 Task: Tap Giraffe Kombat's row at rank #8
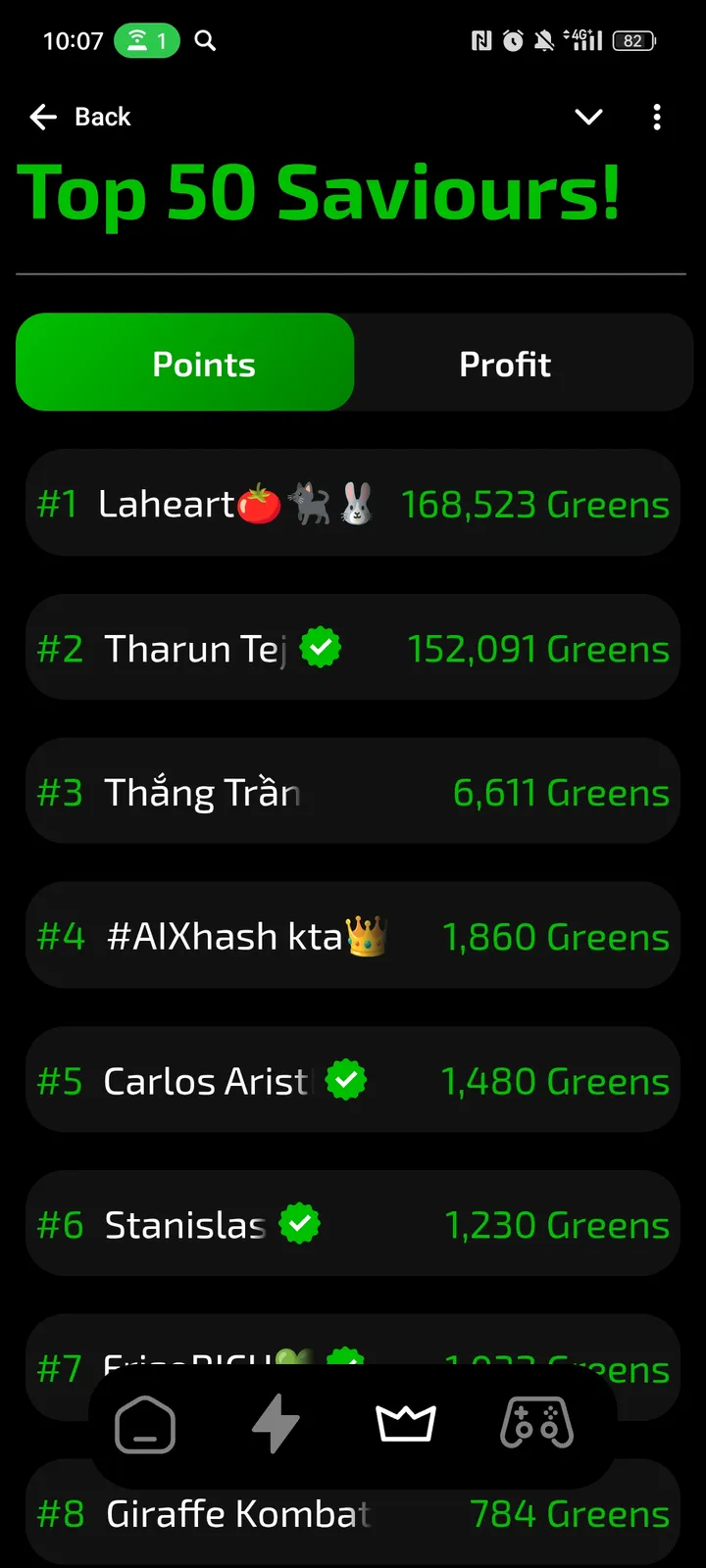(353, 1513)
